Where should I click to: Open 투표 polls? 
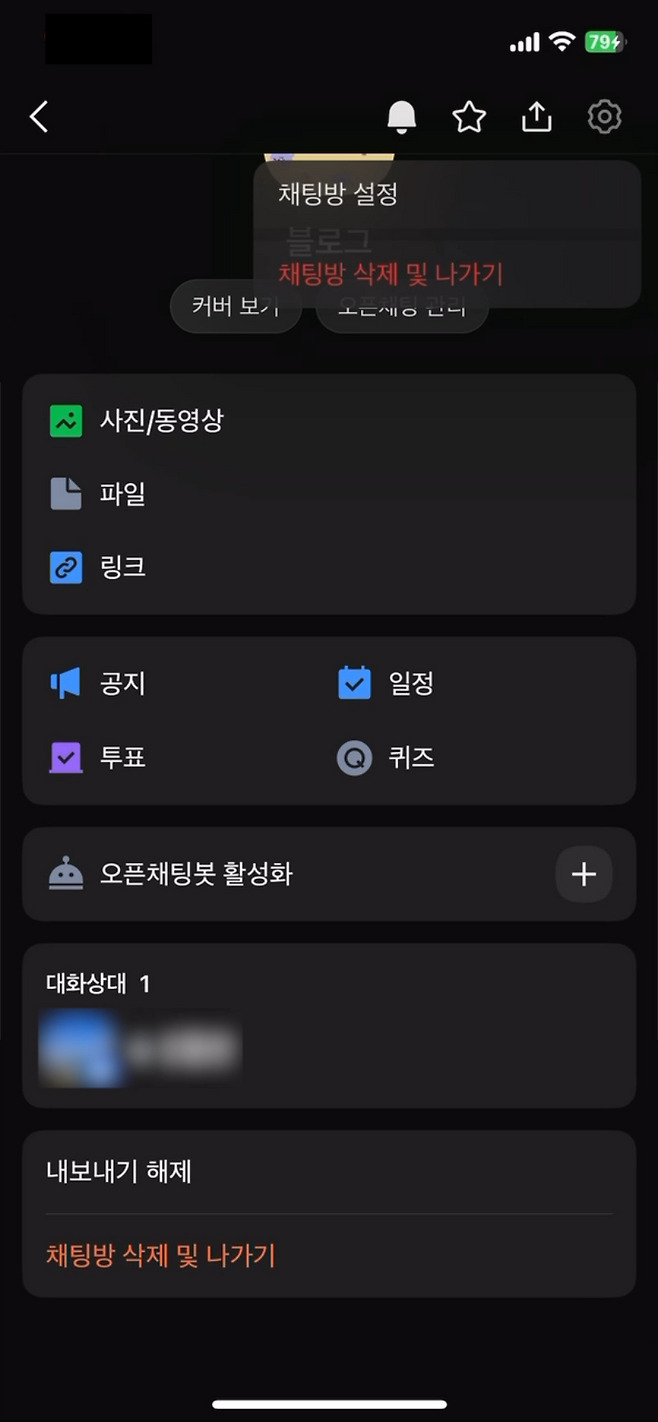click(122, 757)
